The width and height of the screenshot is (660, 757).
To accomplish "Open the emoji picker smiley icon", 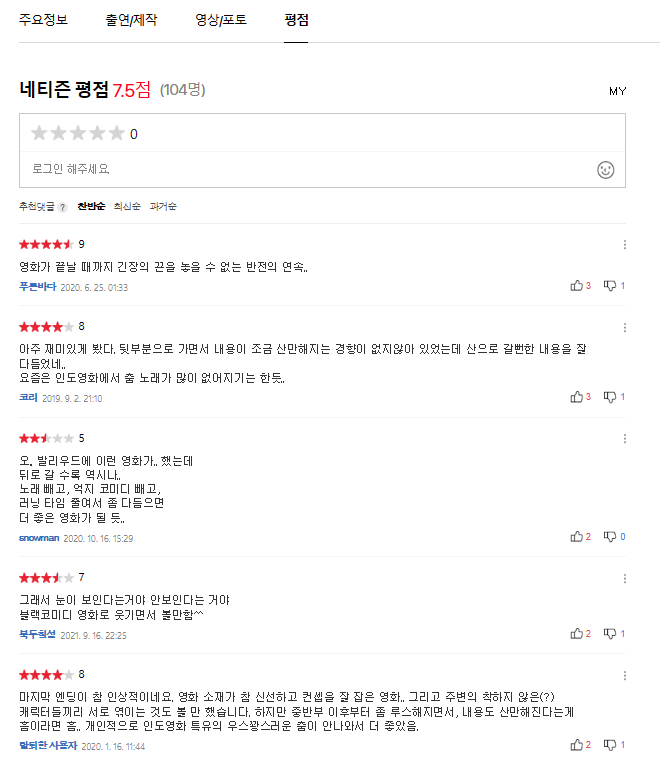I will [605, 170].
